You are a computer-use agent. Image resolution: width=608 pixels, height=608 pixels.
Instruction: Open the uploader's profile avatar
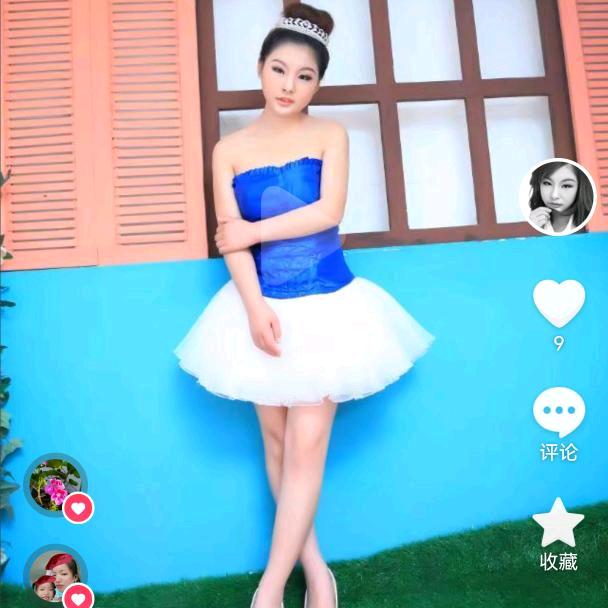coord(558,197)
